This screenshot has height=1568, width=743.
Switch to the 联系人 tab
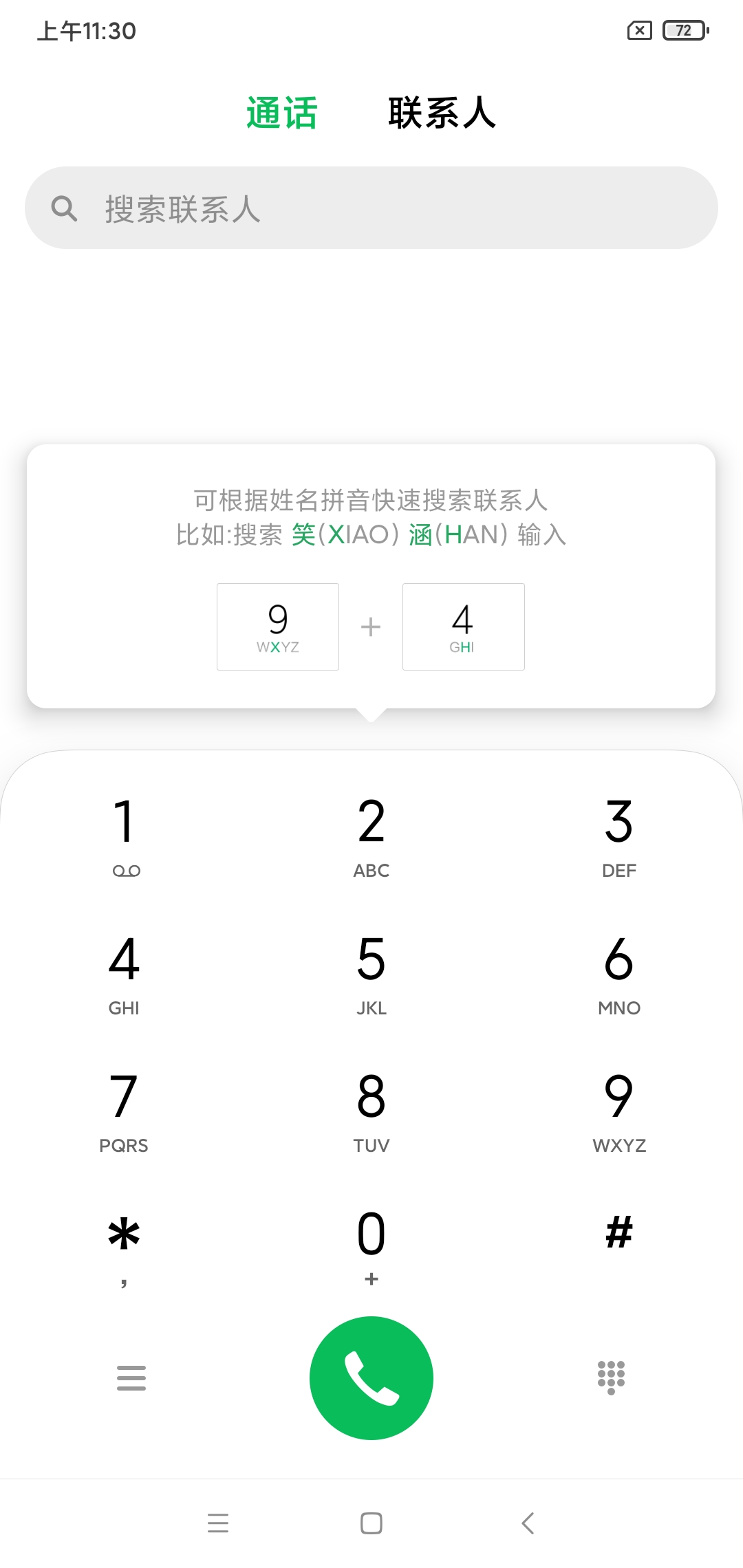pos(442,113)
